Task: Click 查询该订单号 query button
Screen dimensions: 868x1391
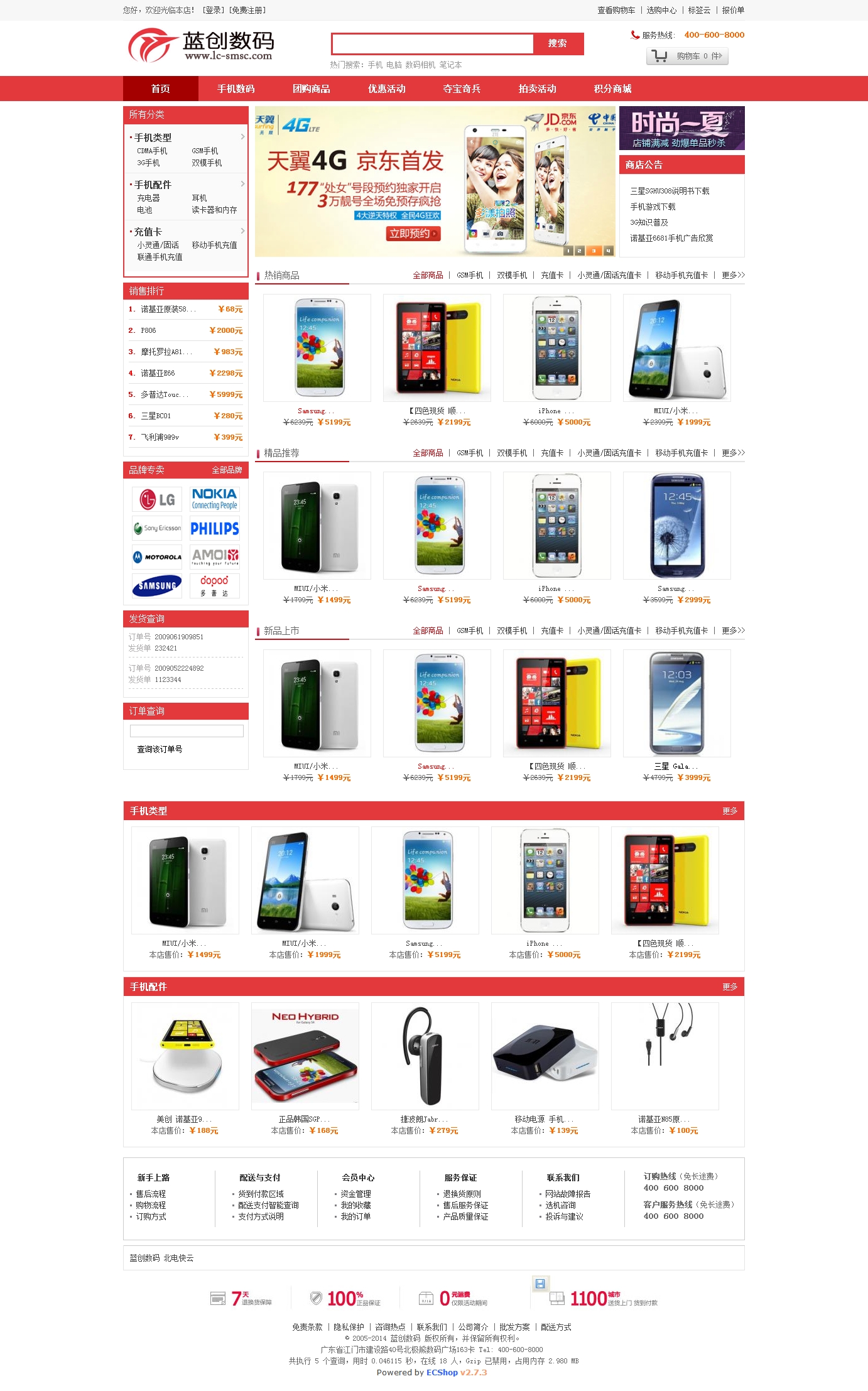Action: point(160,749)
